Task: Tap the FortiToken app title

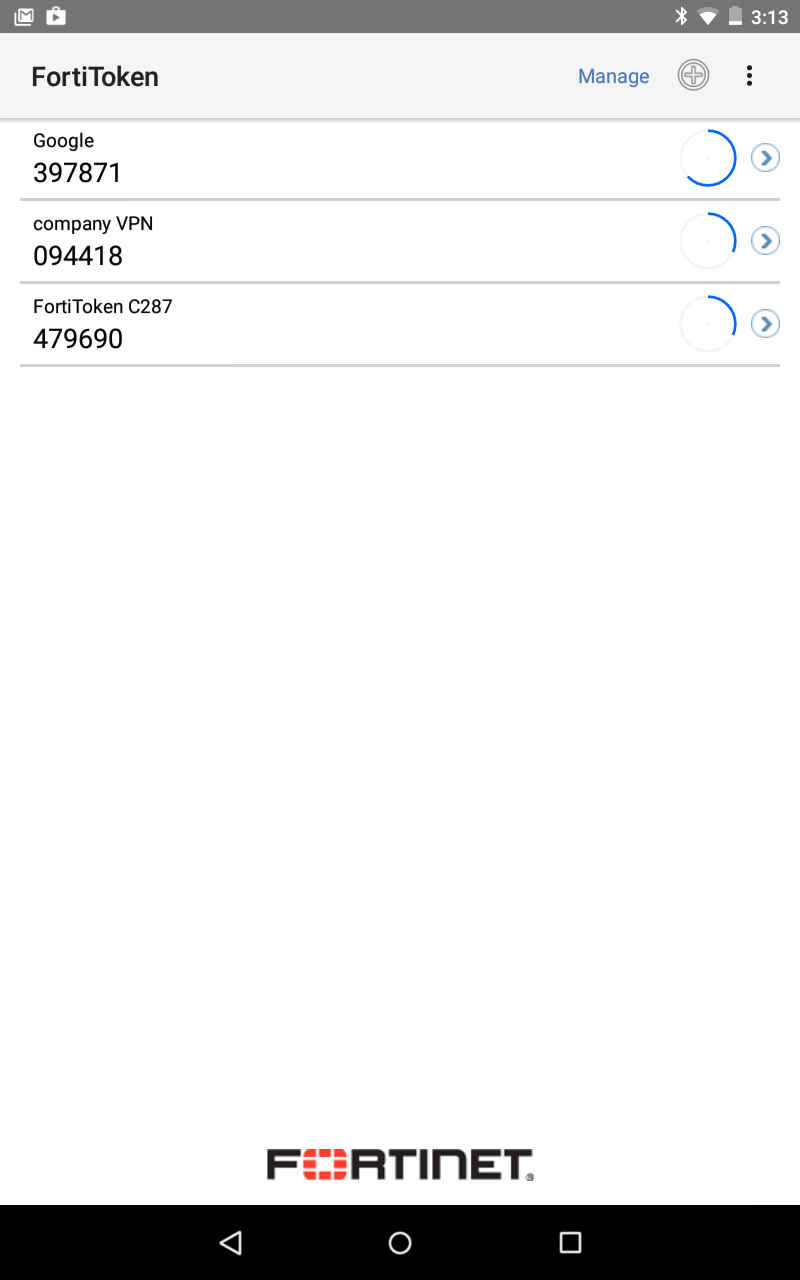Action: pos(95,76)
